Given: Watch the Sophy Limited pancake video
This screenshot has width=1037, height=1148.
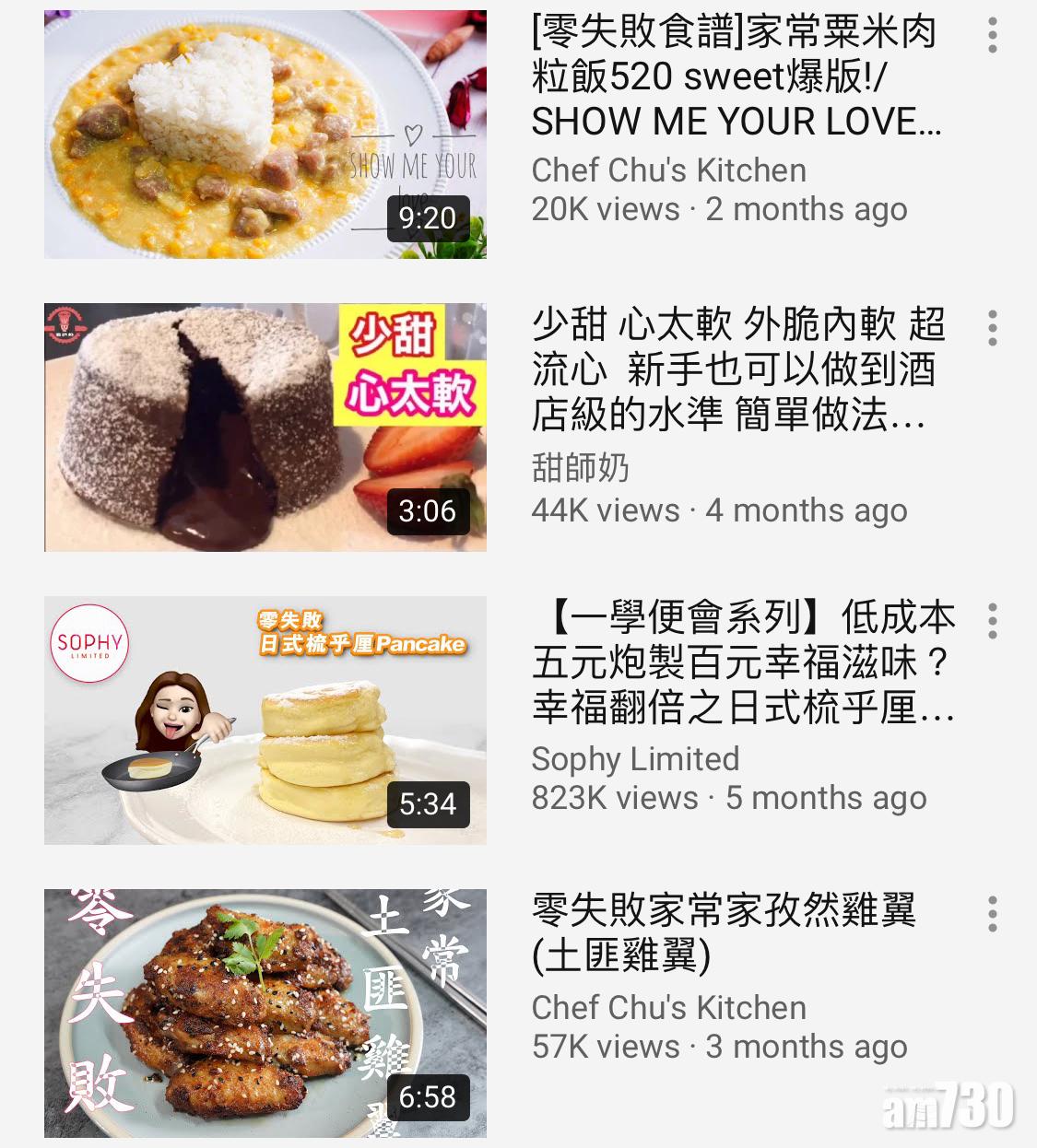Looking at the screenshot, I should coord(265,720).
